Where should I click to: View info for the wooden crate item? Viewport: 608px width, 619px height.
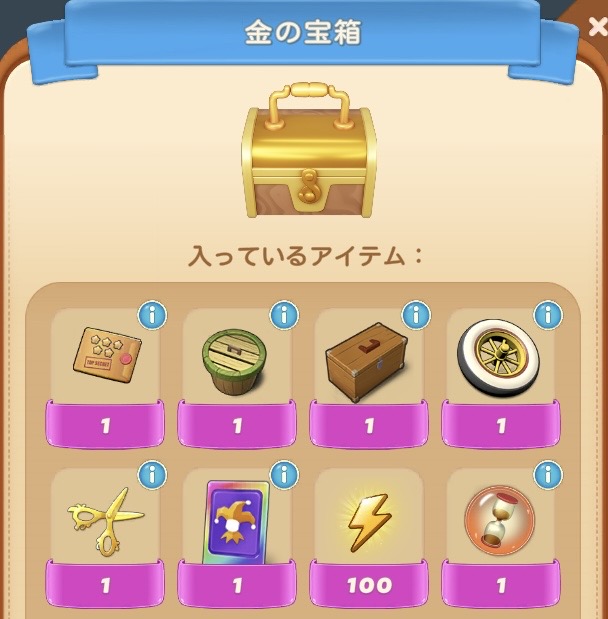[416, 315]
